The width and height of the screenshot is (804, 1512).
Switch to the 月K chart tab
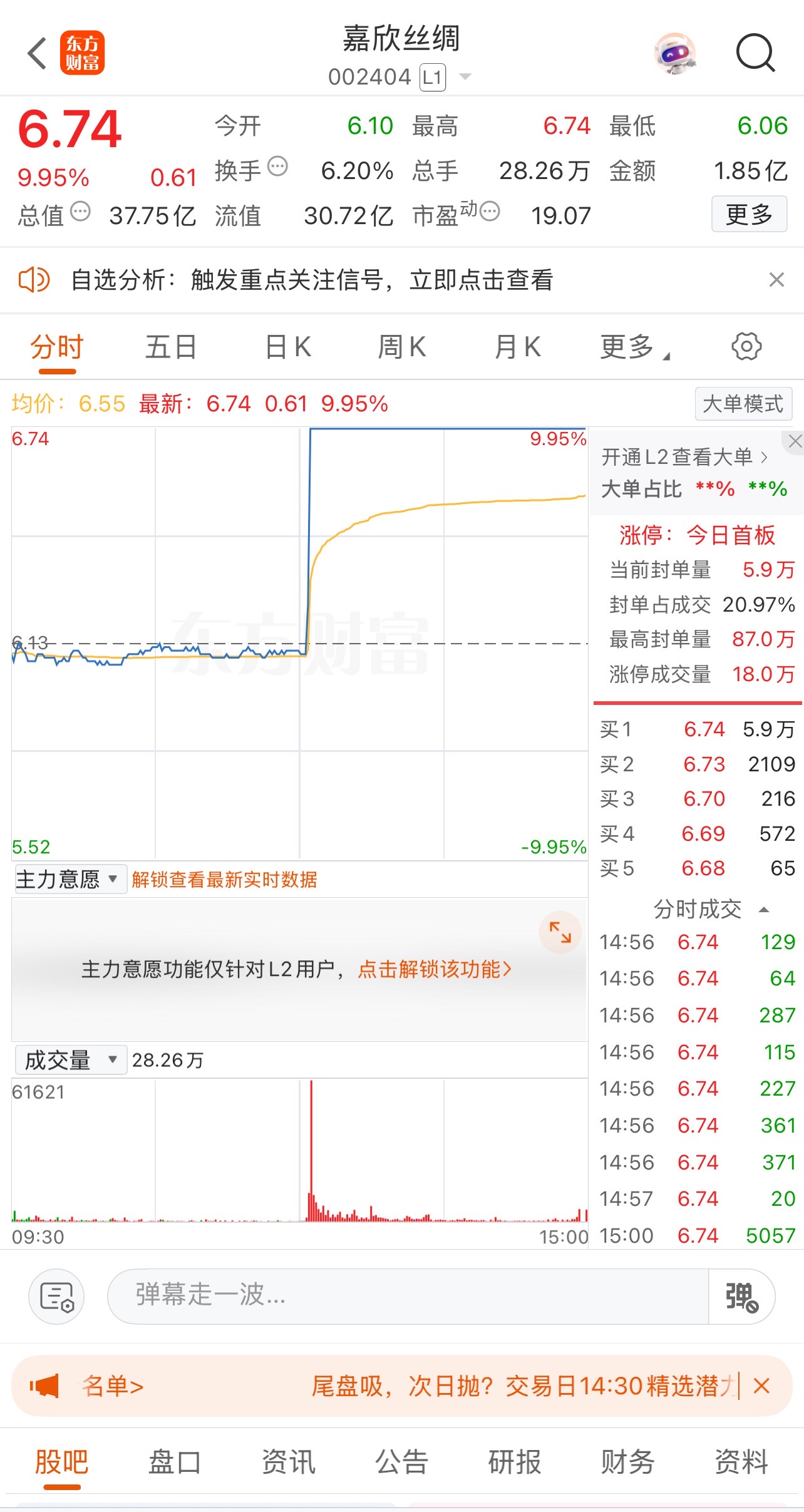(517, 347)
